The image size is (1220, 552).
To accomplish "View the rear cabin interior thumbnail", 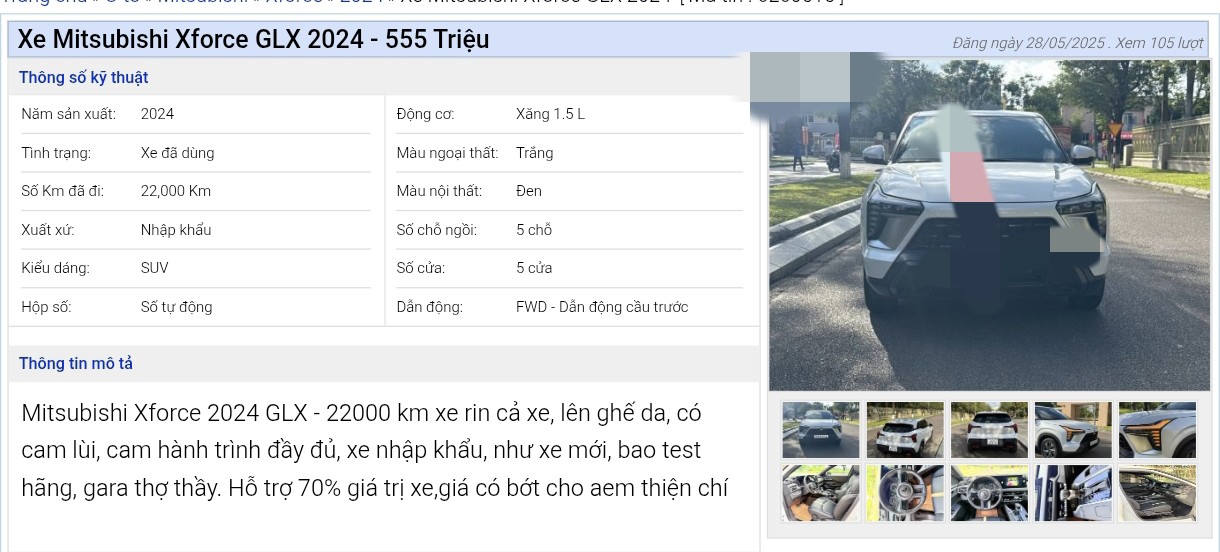I will click(x=1156, y=493).
